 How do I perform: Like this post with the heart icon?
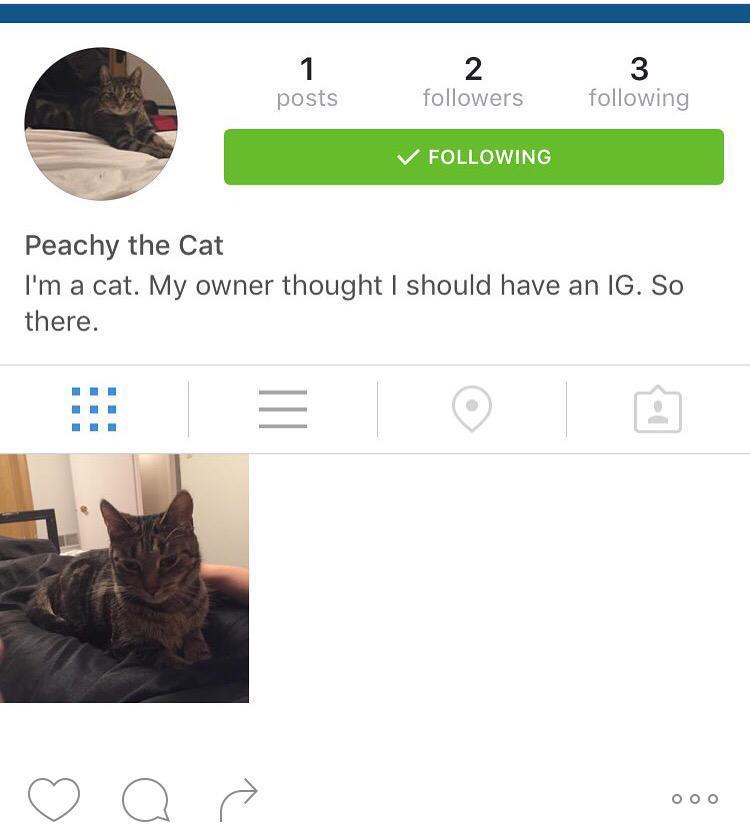(53, 799)
